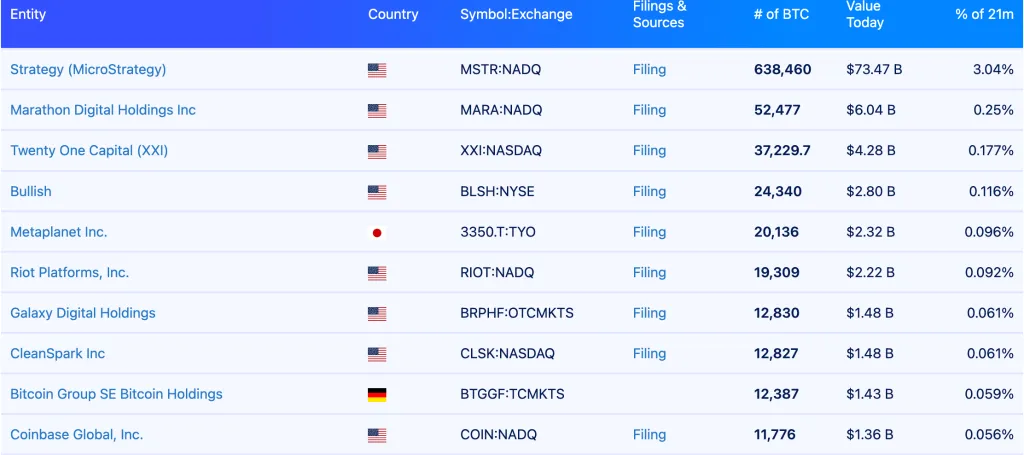View Twenty One Capital (XXI) entity

click(89, 151)
